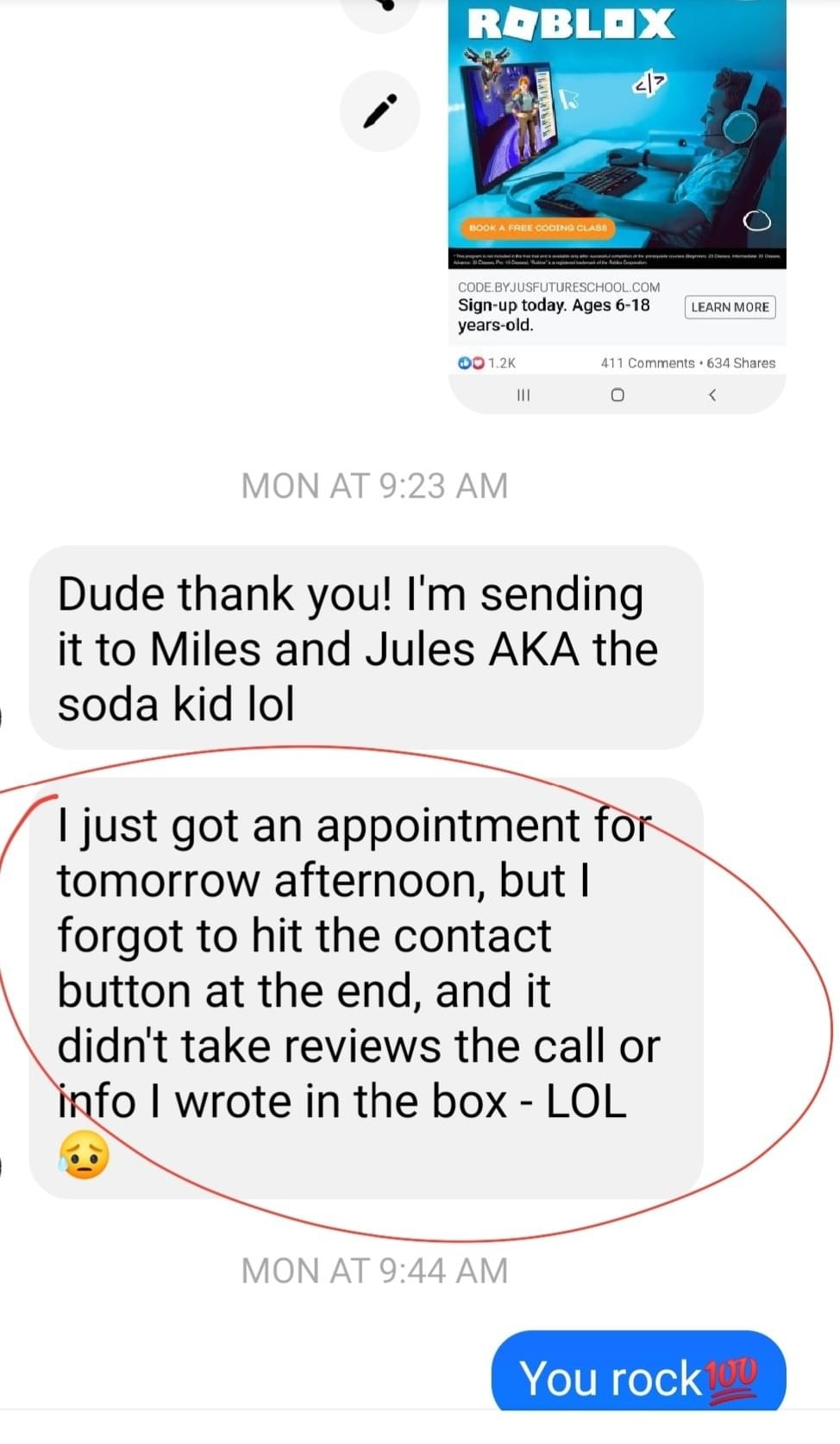Open the shared Roblox screenshot image

pyautogui.click(x=617, y=205)
